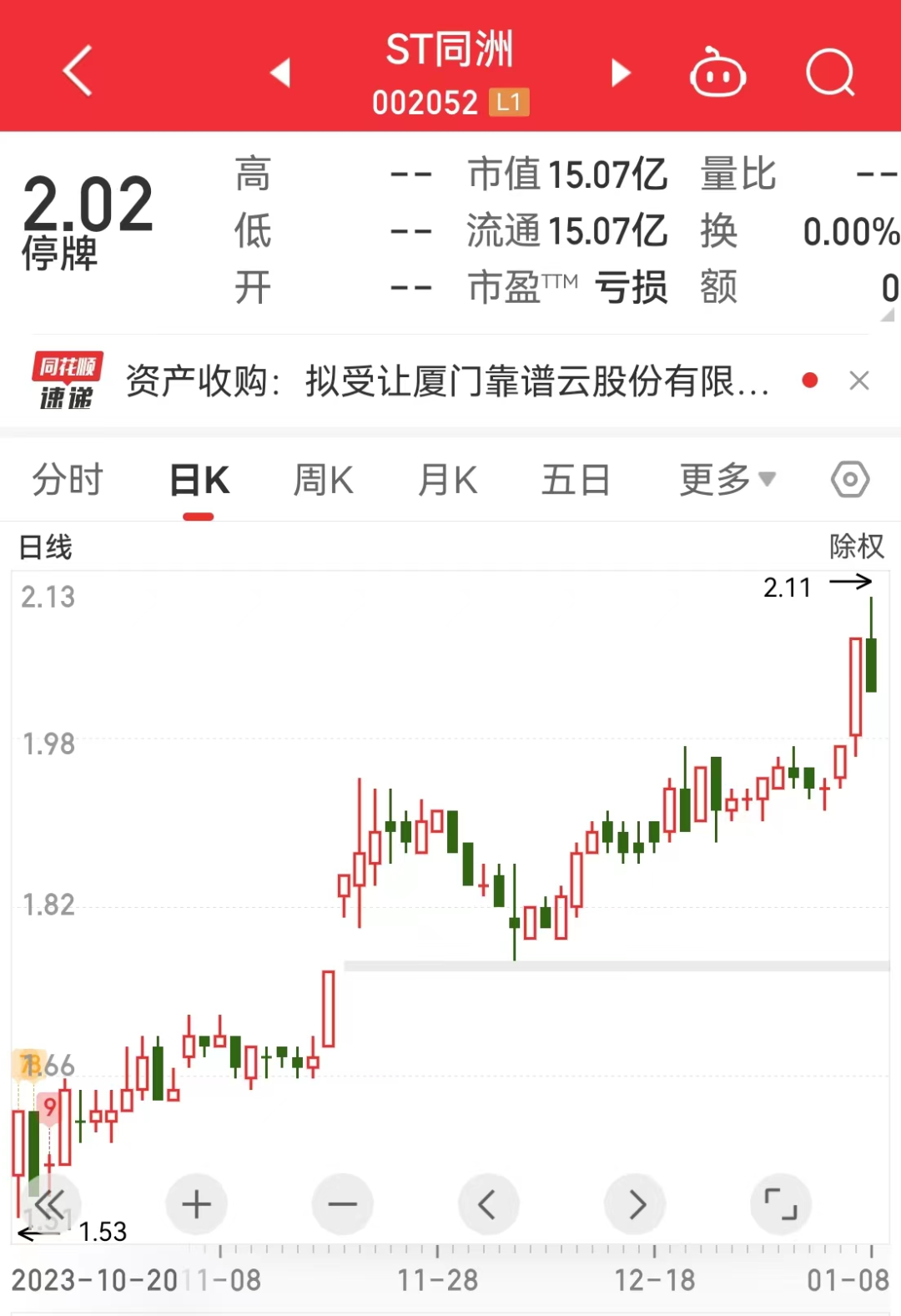Viewport: 901px width, 1316px height.
Task: Expand the chart to fullscreen
Action: (x=781, y=1204)
